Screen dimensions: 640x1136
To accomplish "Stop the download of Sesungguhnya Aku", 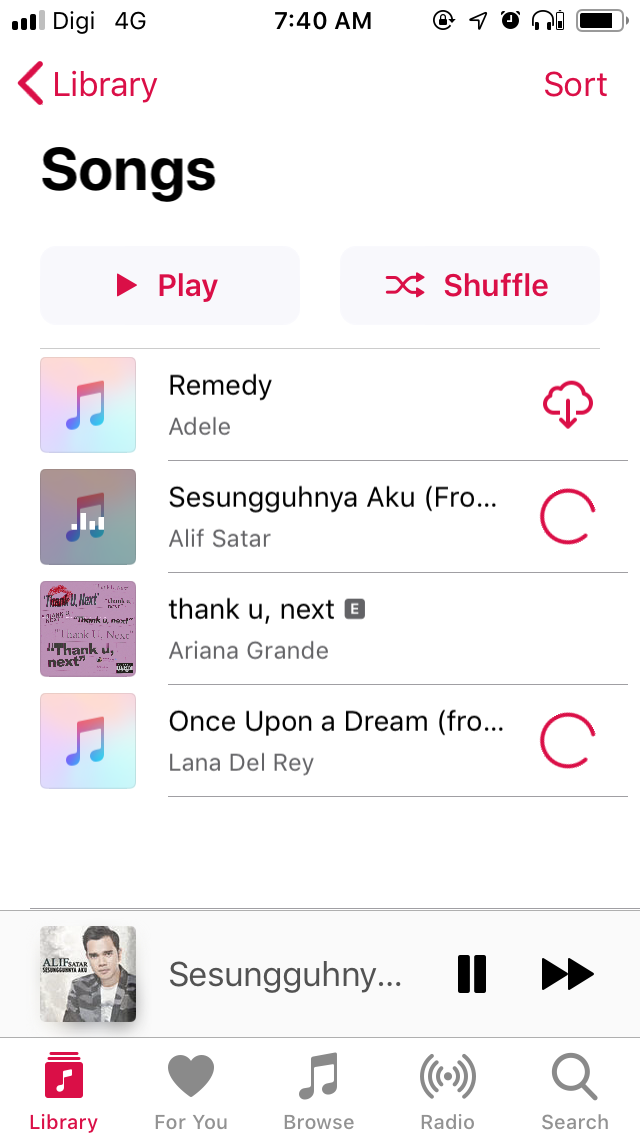I will click(x=567, y=517).
